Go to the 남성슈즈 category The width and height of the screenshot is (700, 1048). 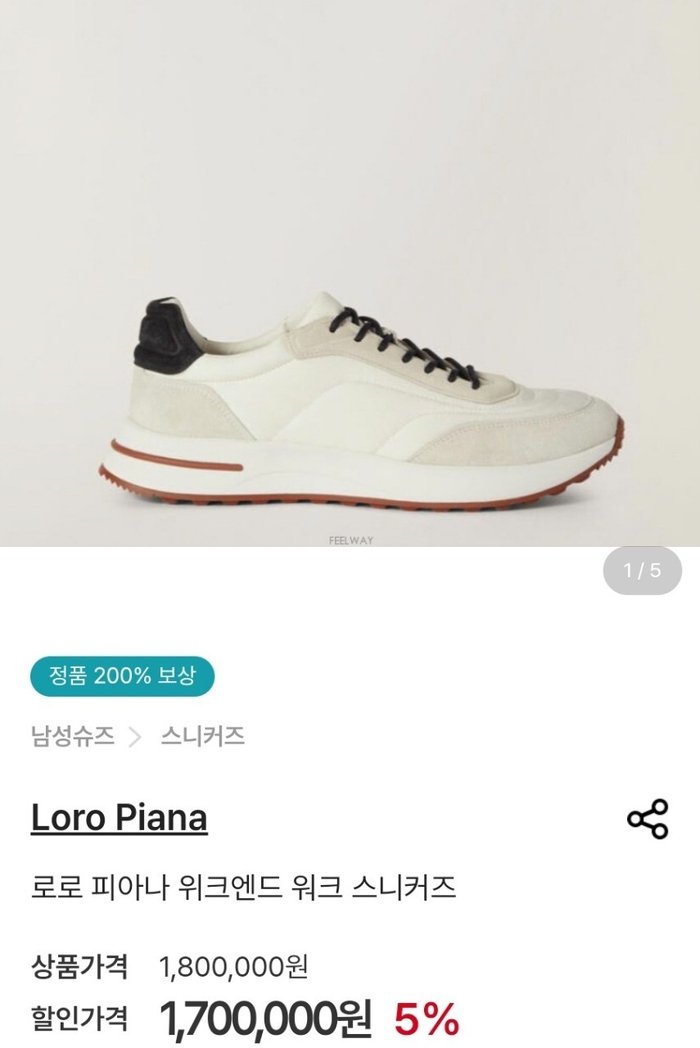pos(73,737)
